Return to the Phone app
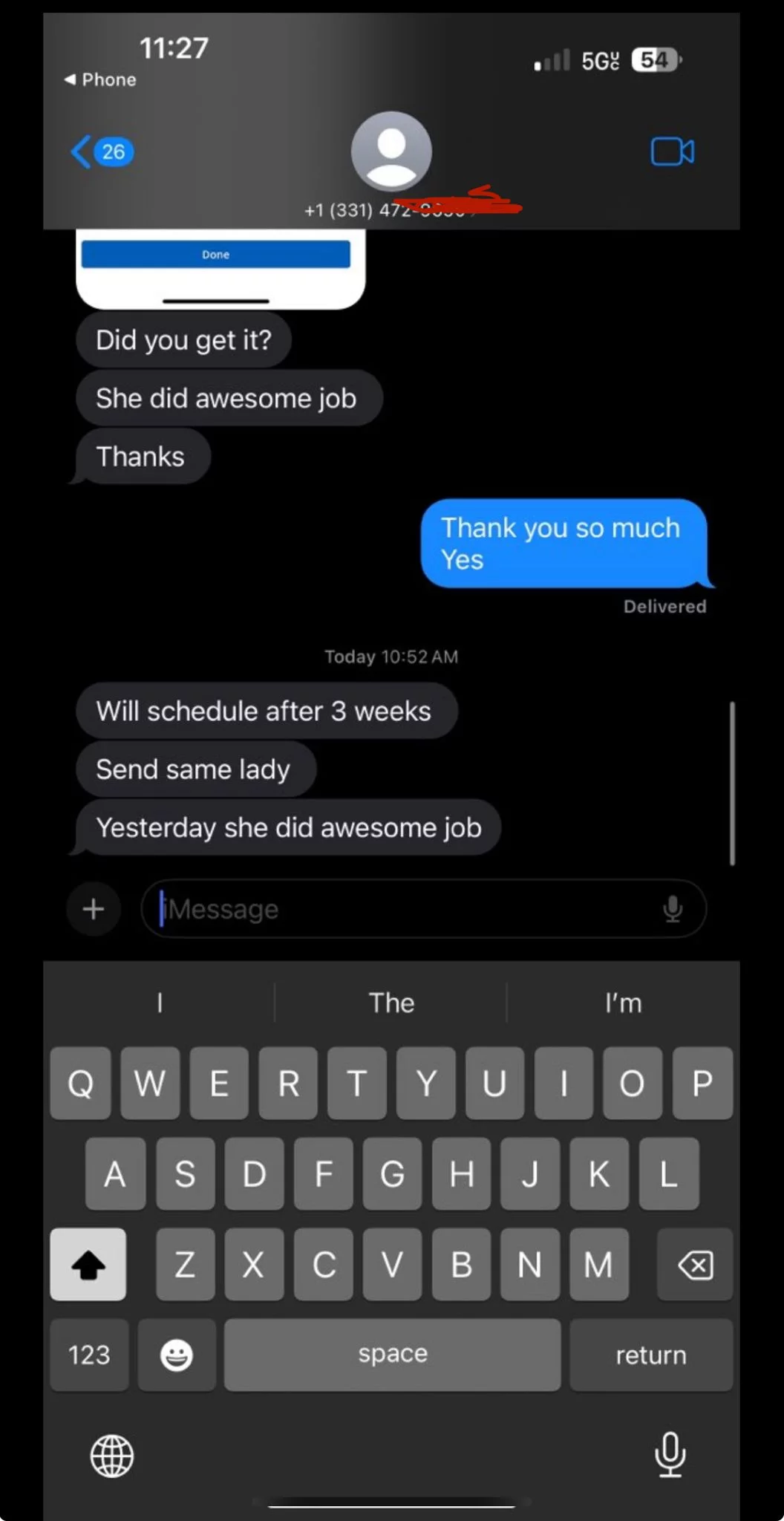This screenshot has height=1521, width=784. [100, 79]
